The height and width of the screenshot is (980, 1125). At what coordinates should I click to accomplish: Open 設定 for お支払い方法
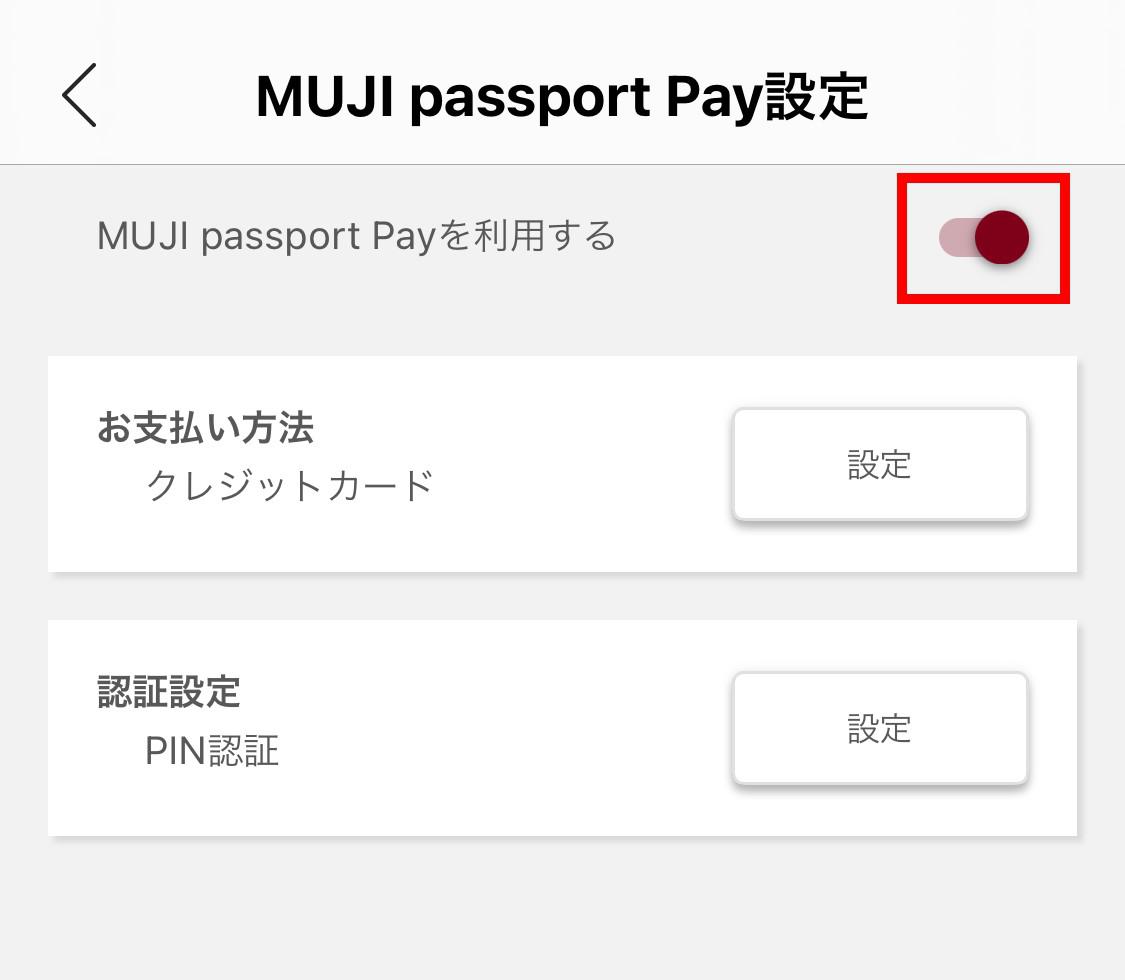coord(879,464)
